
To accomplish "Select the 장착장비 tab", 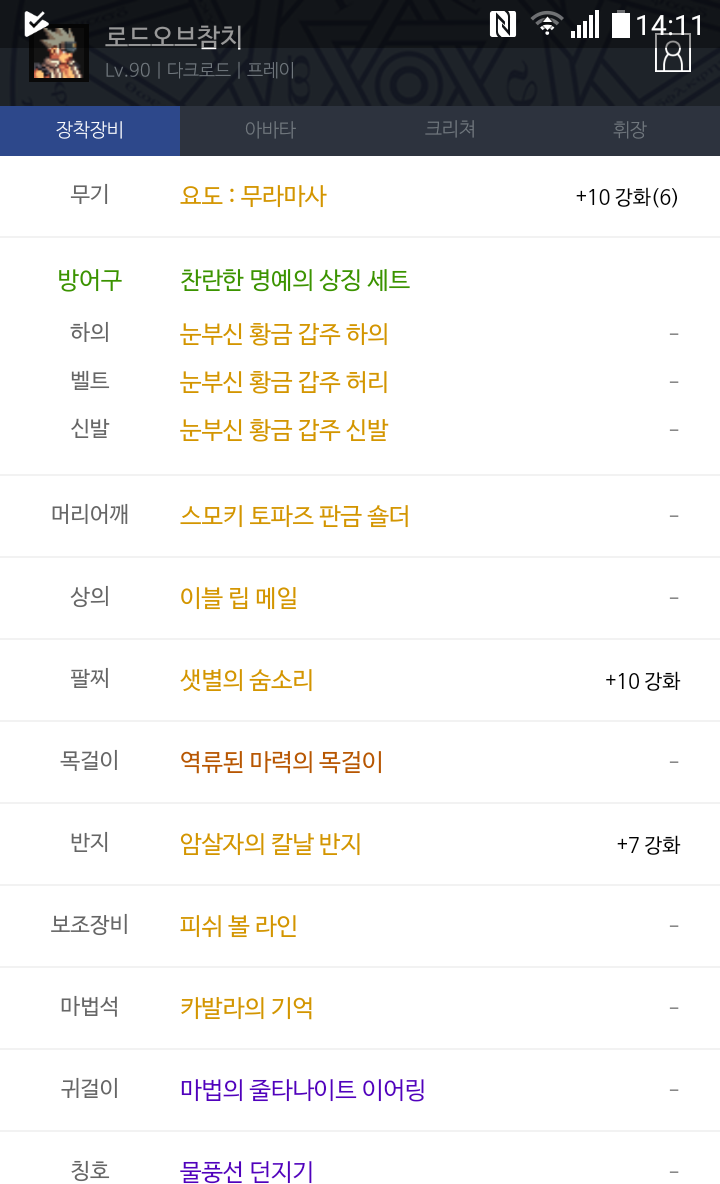I will [90, 130].
